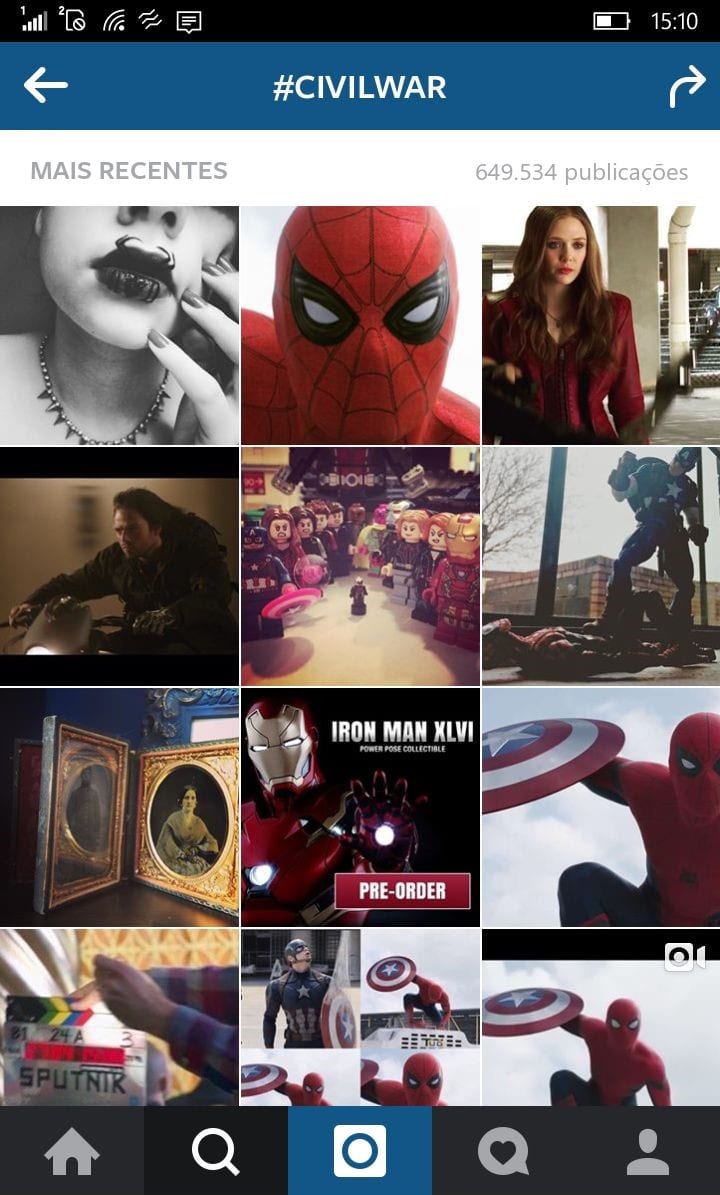Share the #CIVILWAR hashtag page
720x1195 pixels.
(686, 87)
